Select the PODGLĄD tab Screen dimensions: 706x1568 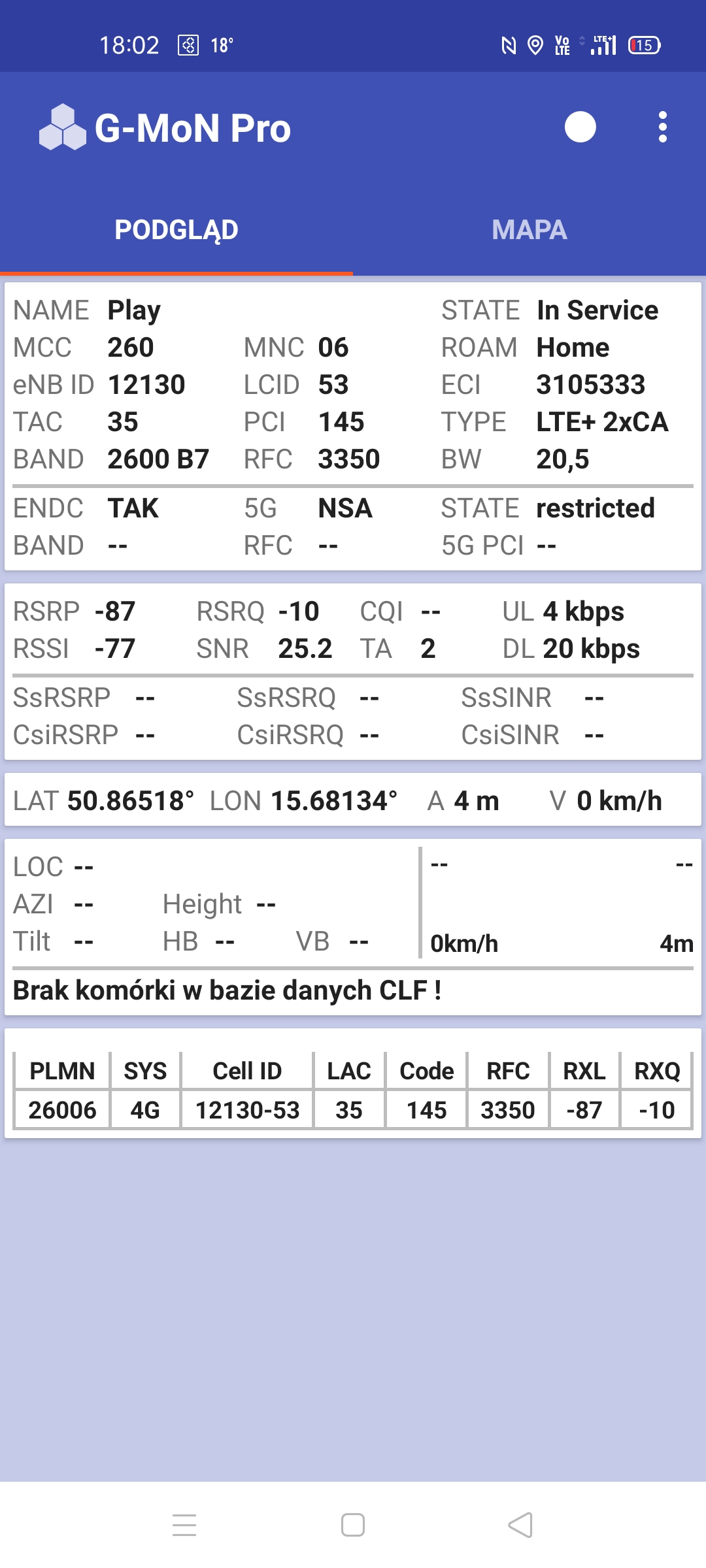[176, 230]
